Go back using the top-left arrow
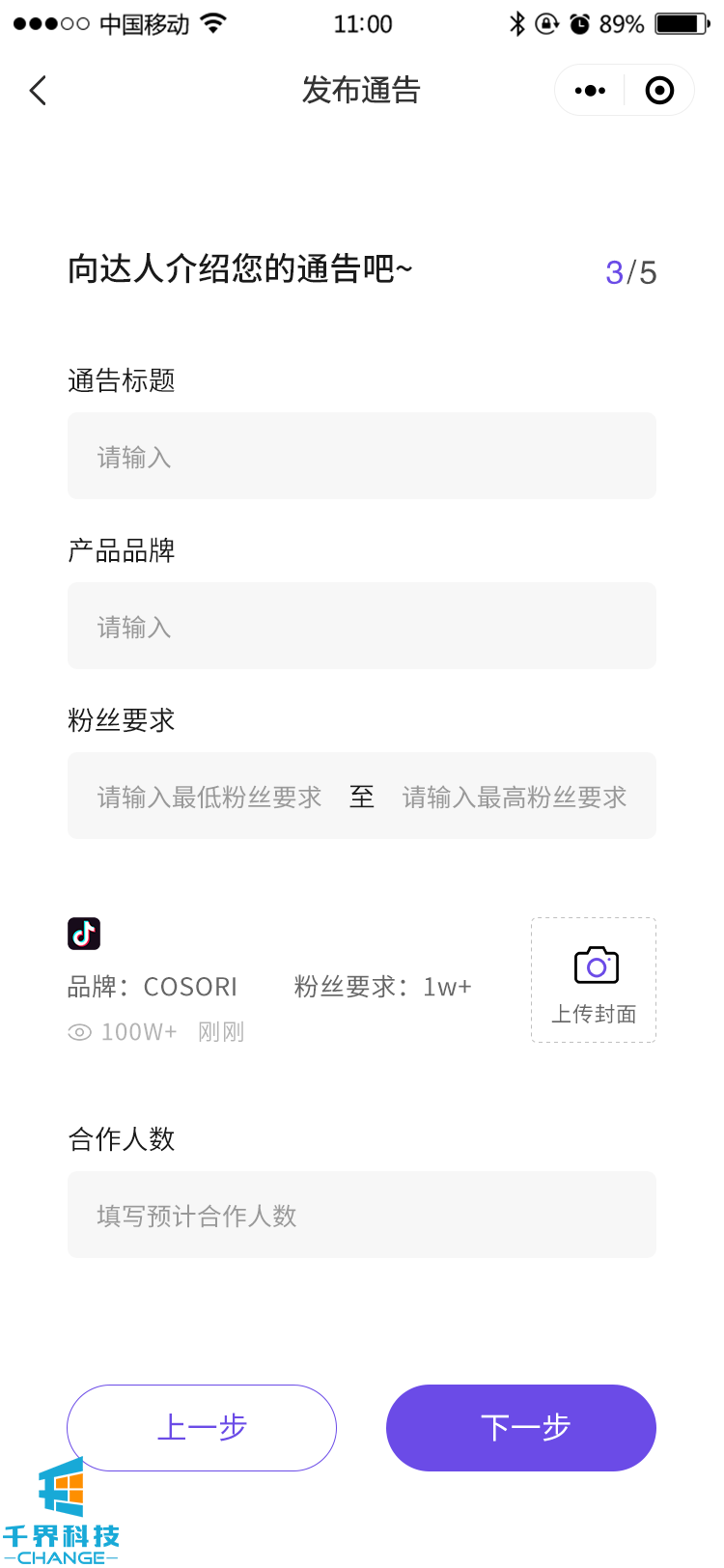 39,91
